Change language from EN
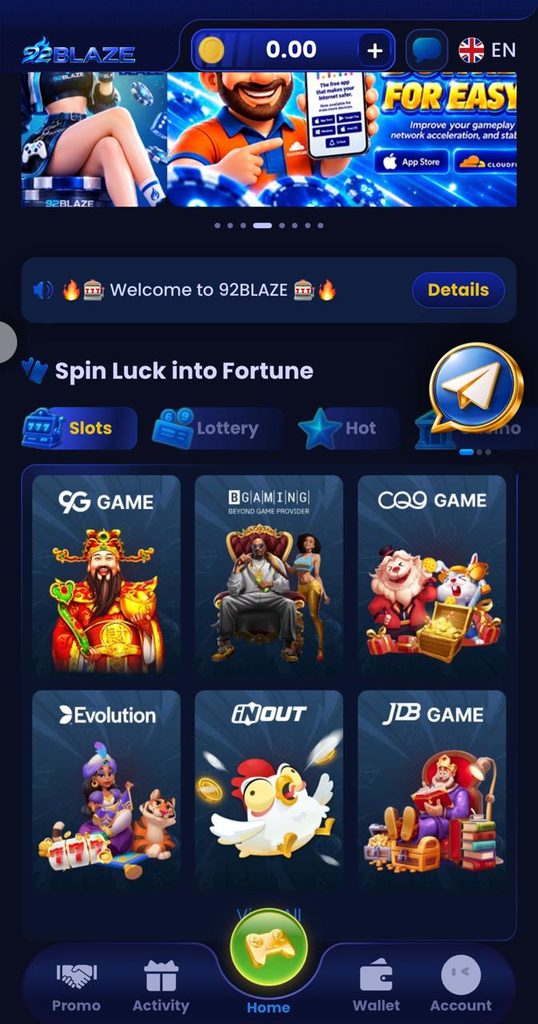 click(487, 50)
